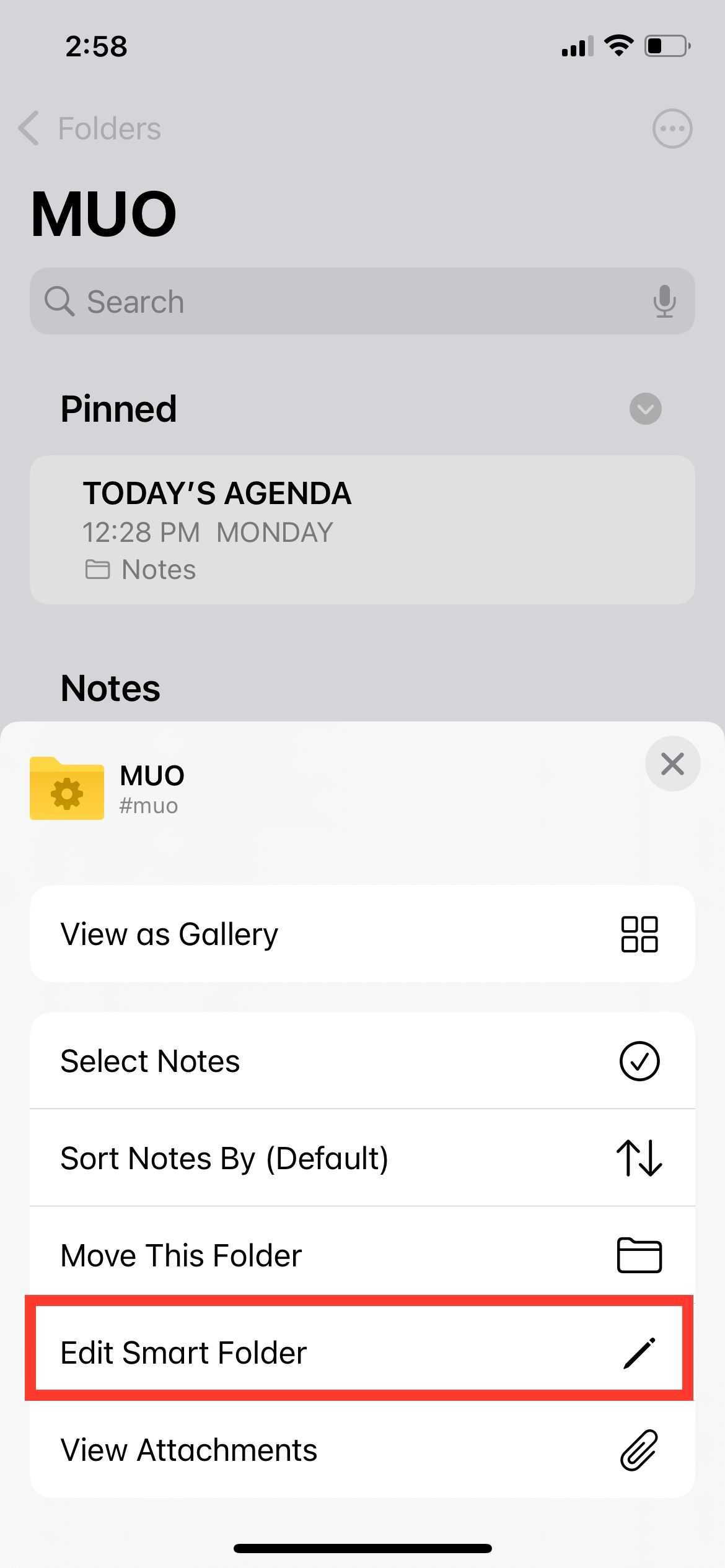The image size is (725, 1568).
Task: Tap the checkmark circle icon for Select Notes
Action: (x=640, y=1060)
